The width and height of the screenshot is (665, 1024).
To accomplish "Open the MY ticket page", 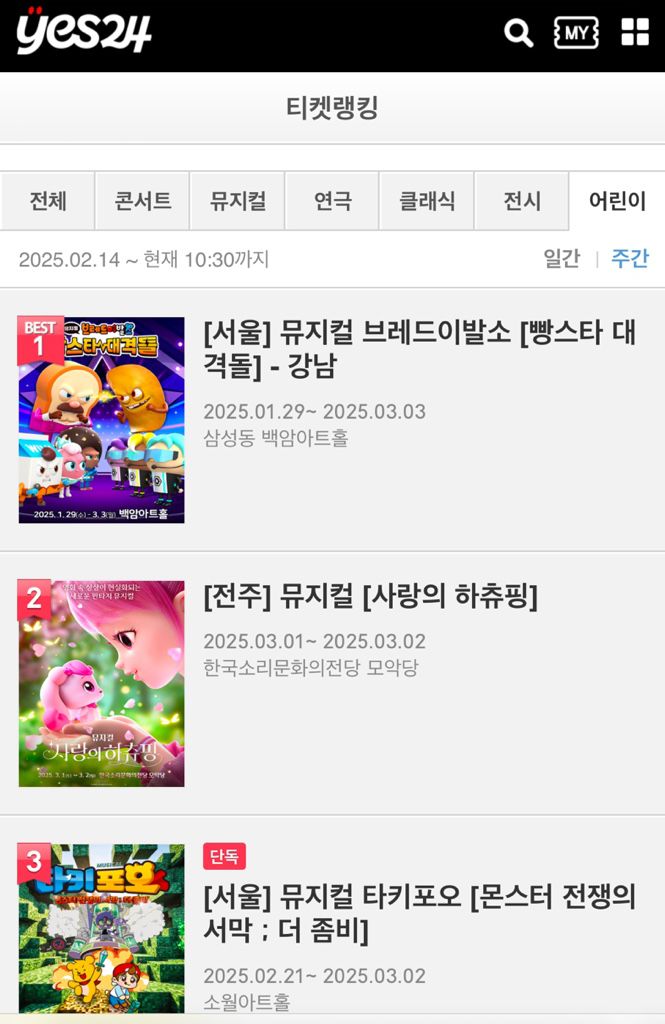I will point(576,33).
